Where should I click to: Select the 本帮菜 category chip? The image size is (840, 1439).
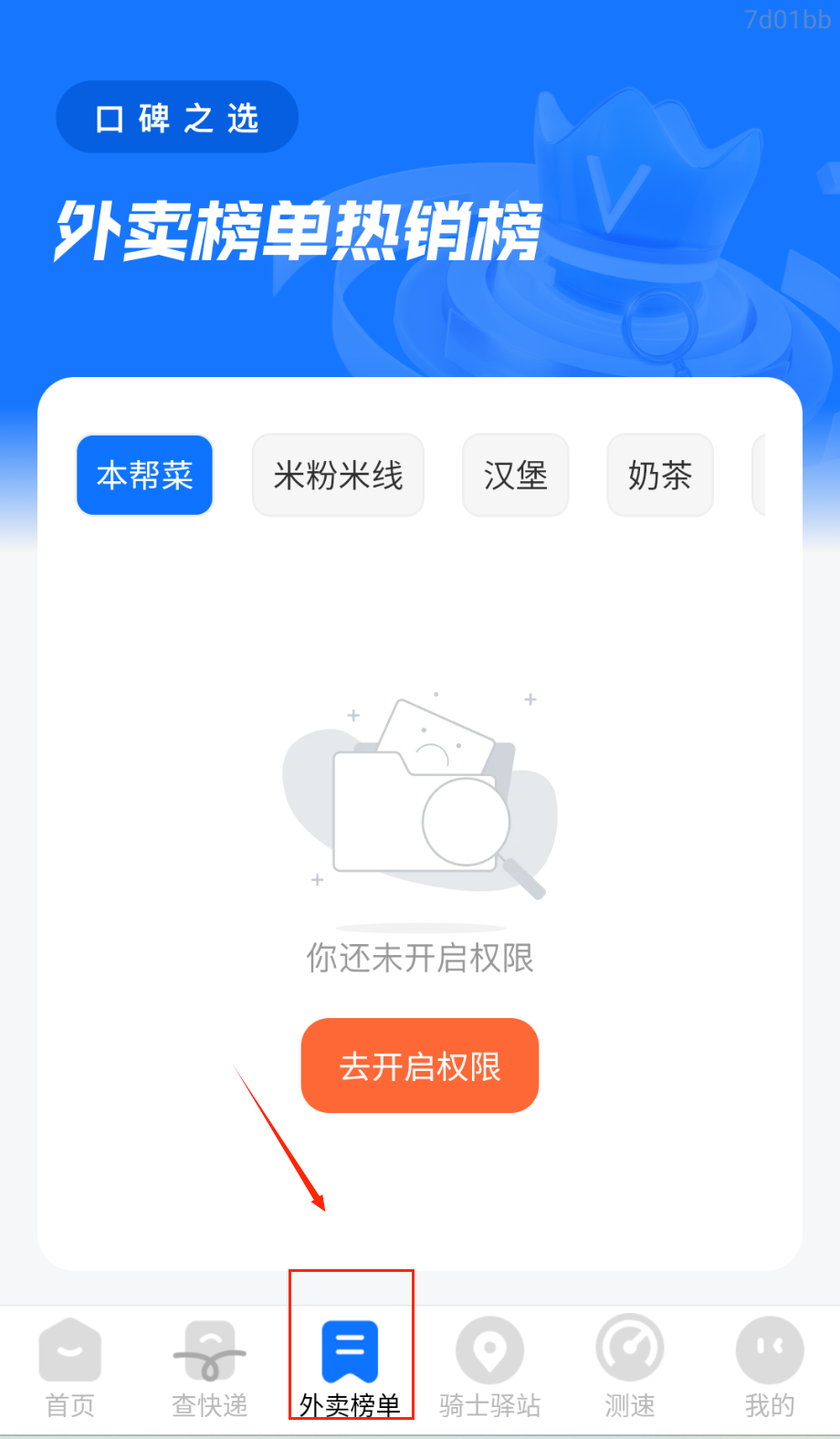(144, 475)
